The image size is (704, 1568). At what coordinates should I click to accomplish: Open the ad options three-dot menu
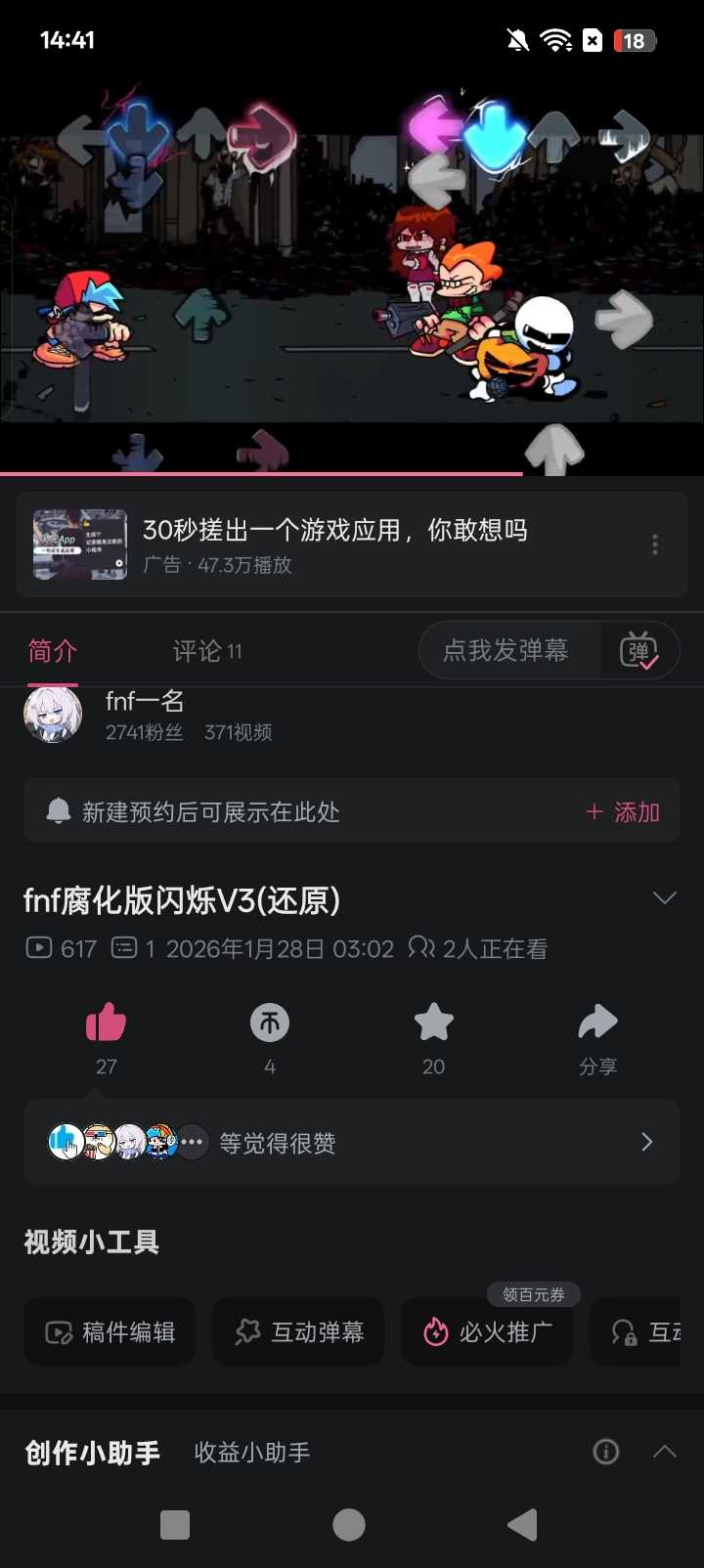655,544
